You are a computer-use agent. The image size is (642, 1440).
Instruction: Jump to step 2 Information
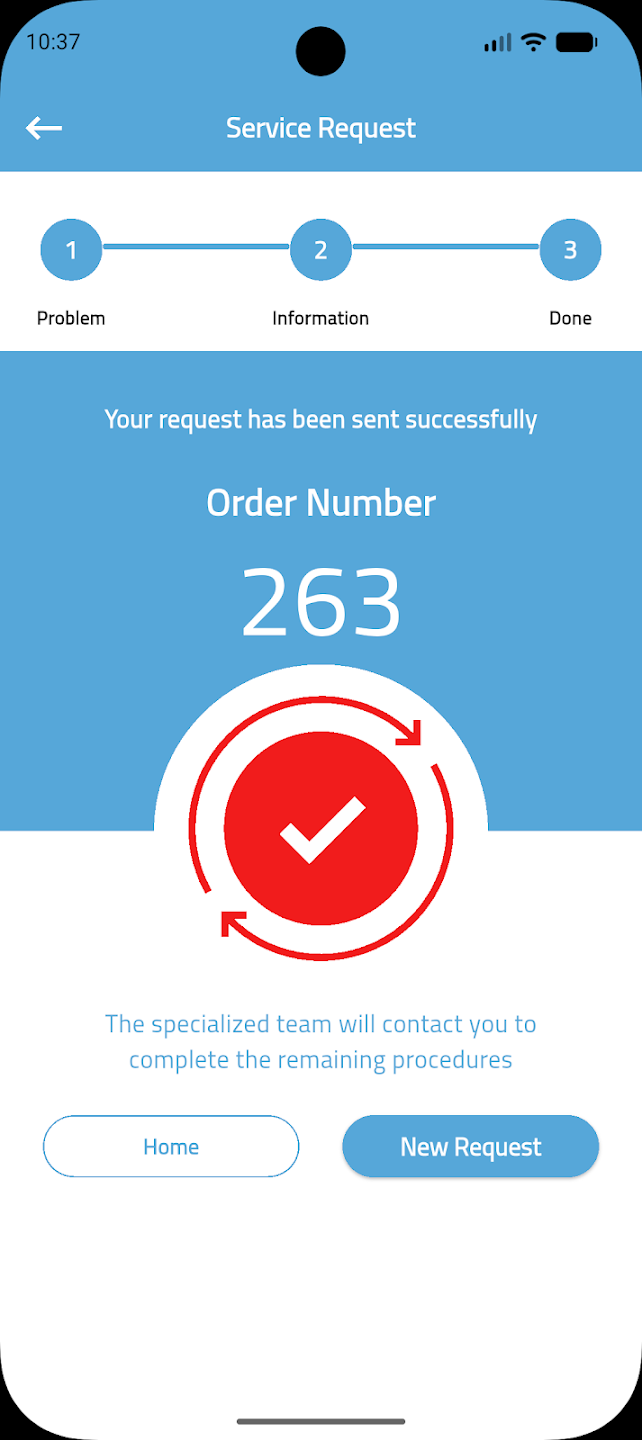pos(320,250)
